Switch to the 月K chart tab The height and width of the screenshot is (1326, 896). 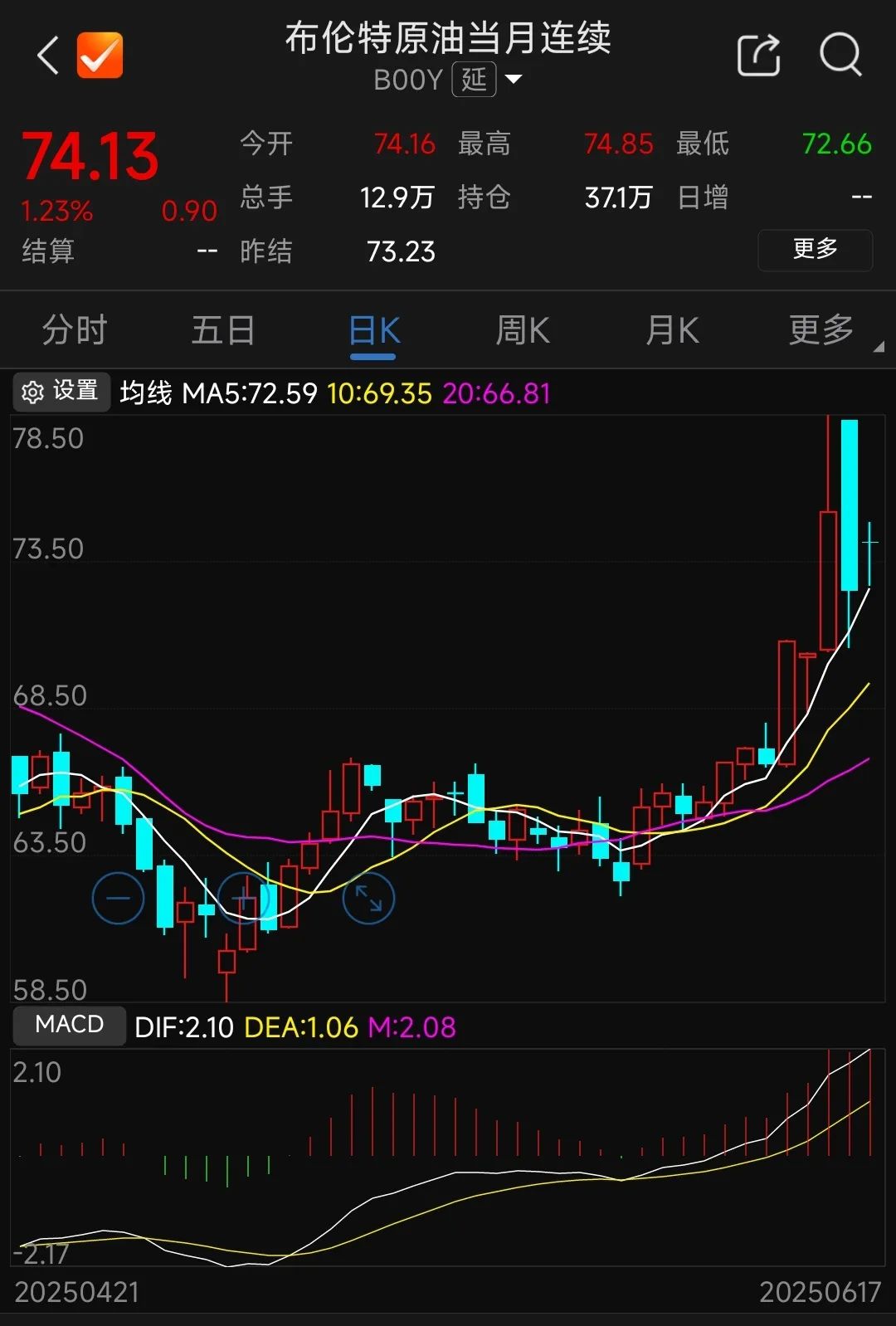[672, 330]
